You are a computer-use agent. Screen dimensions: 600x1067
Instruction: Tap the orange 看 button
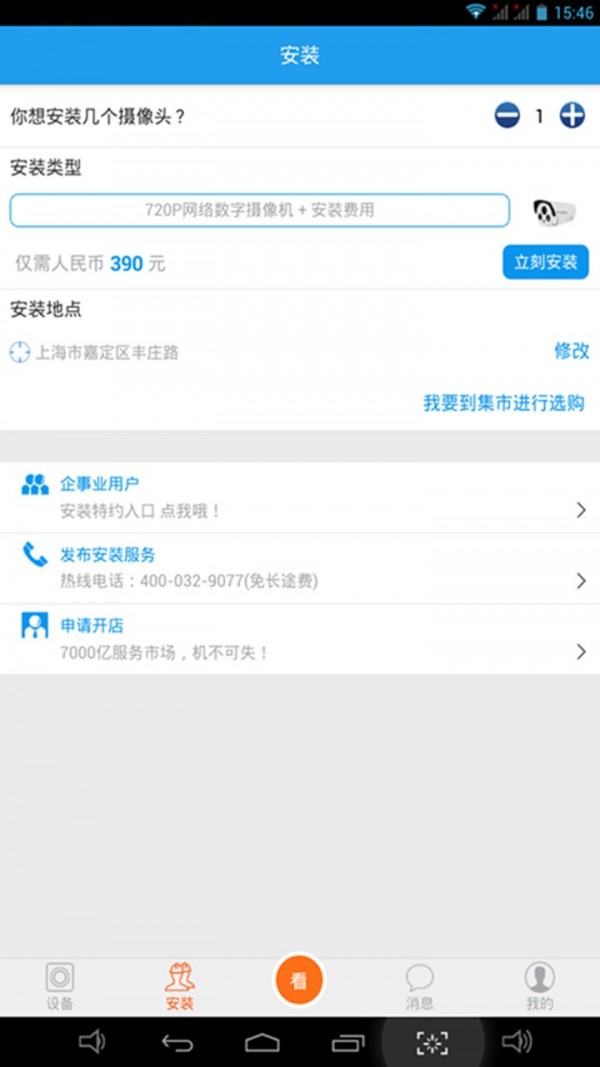299,981
